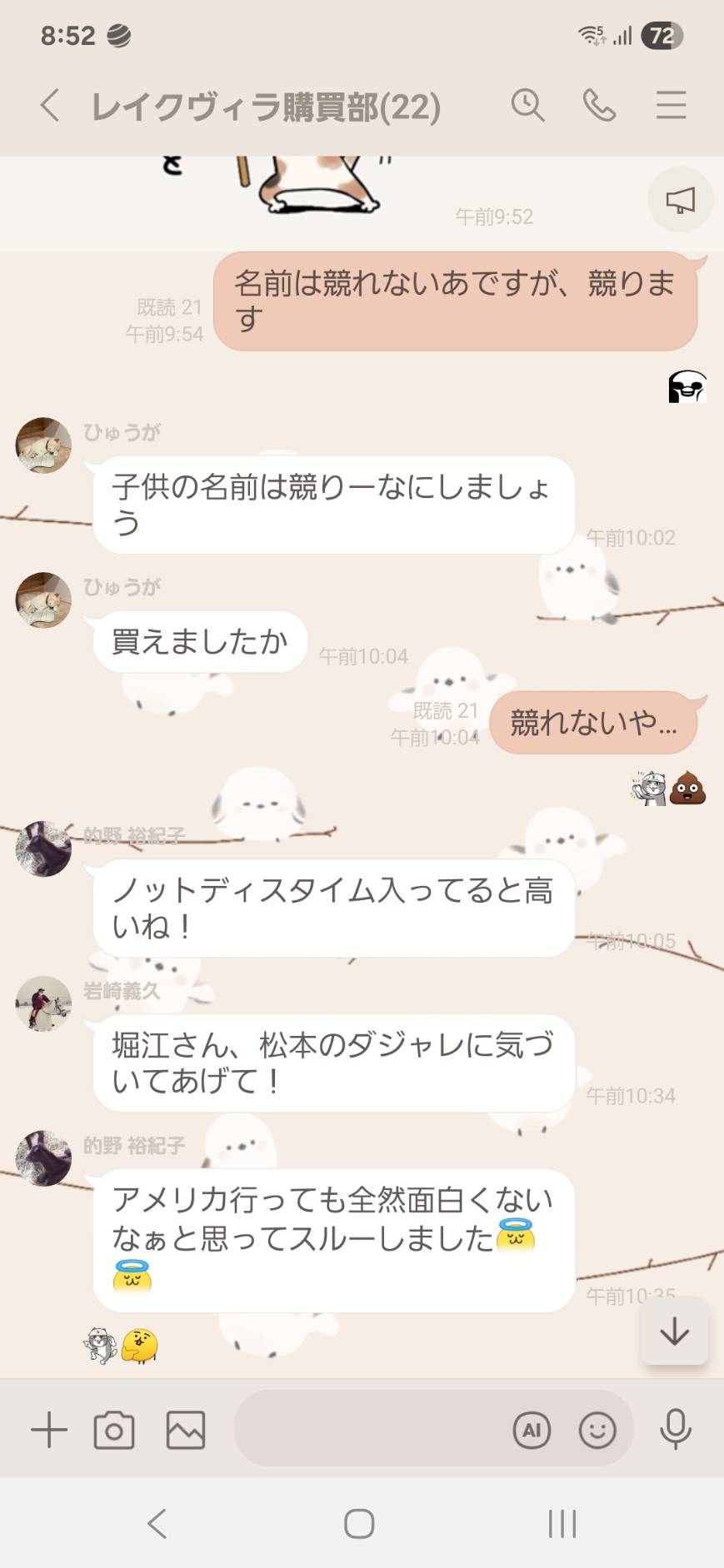
Task: Search messages in this chat
Action: tap(528, 107)
